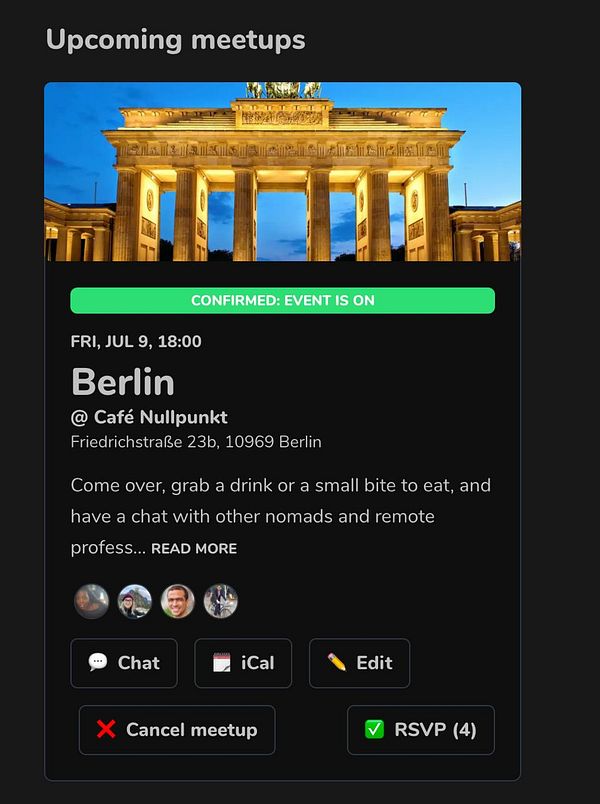This screenshot has width=600, height=804.
Task: Edit the Berlin meetup details
Action: click(359, 663)
